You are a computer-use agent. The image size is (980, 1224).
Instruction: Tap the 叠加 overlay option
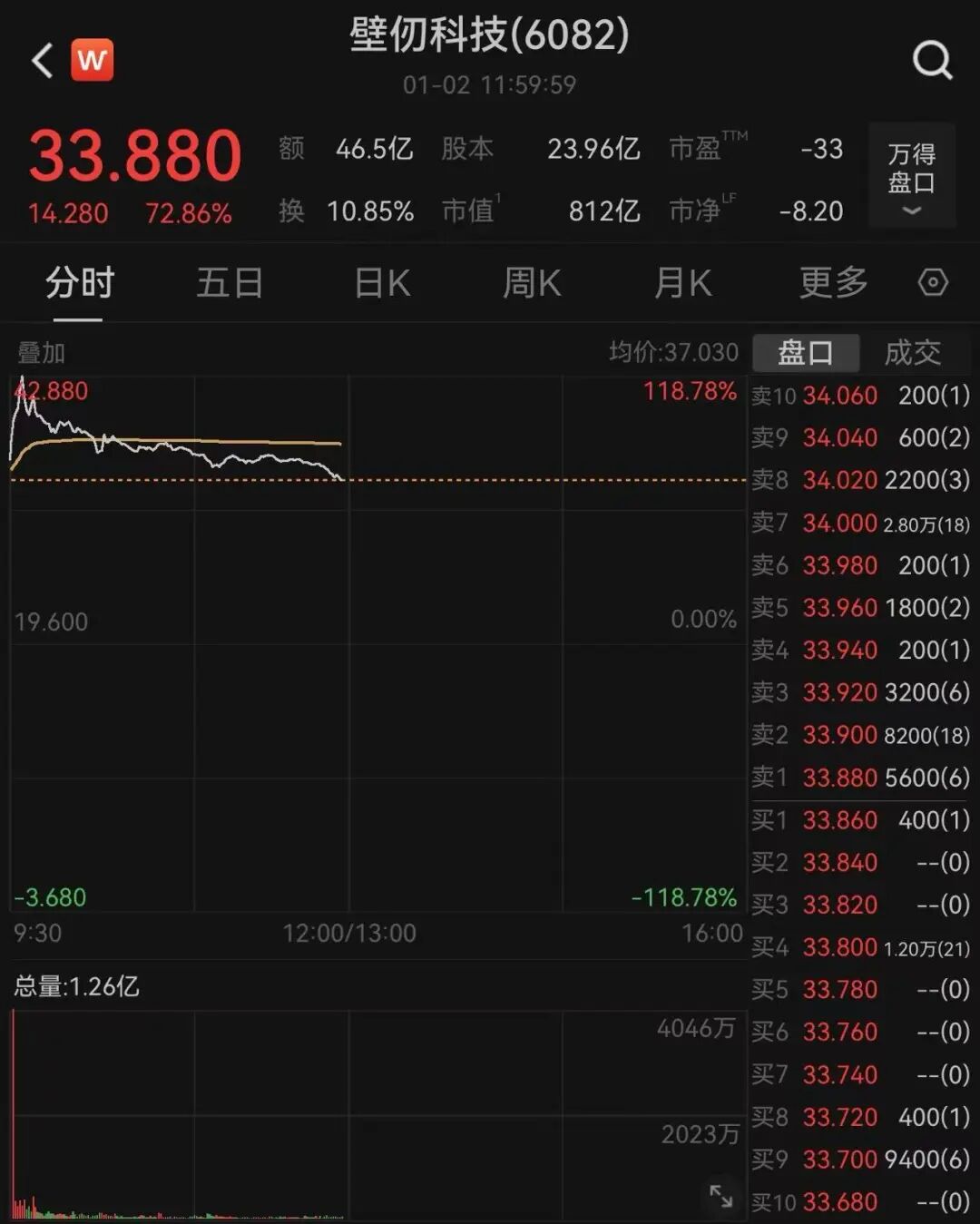pyautogui.click(x=42, y=352)
